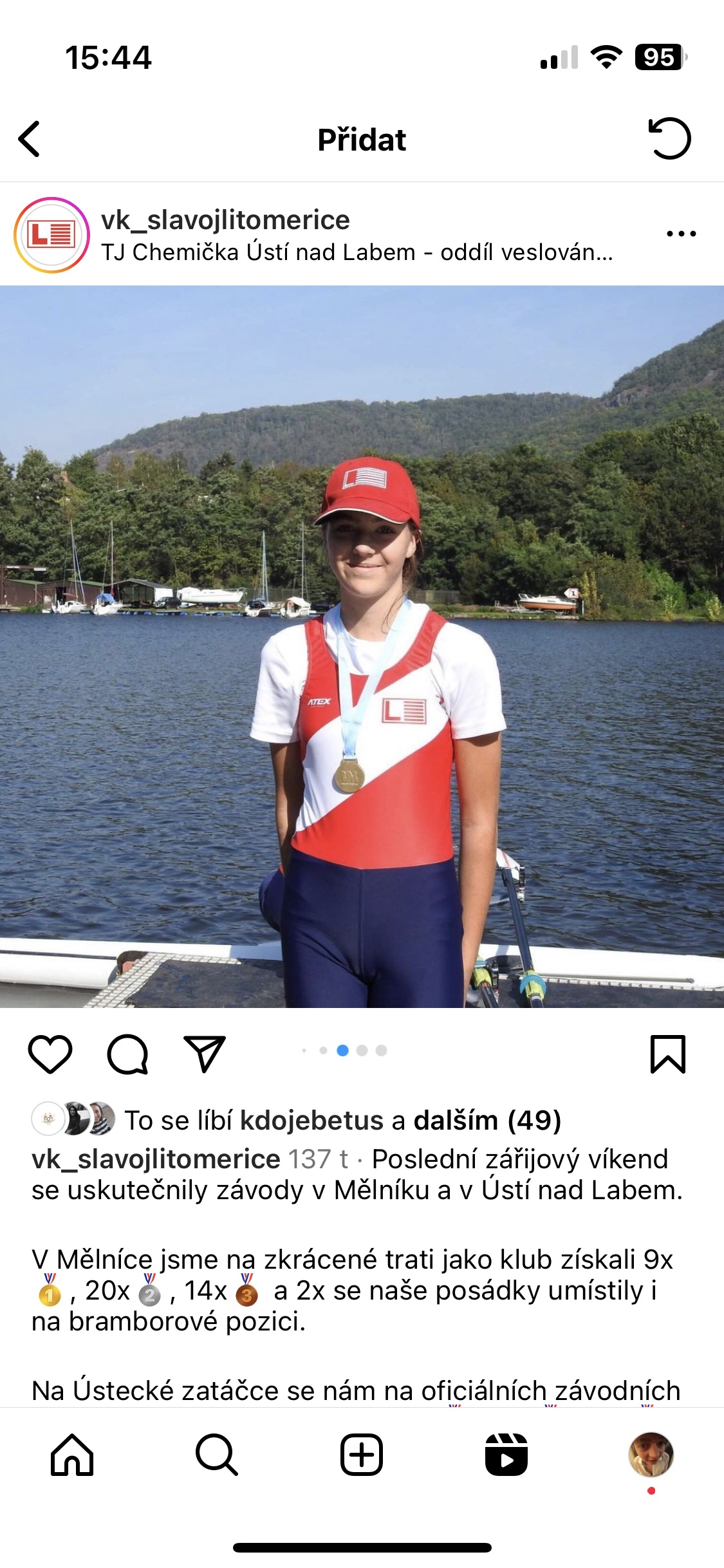Save the post with bookmark icon
Image resolution: width=724 pixels, height=1568 pixels.
tap(668, 1054)
